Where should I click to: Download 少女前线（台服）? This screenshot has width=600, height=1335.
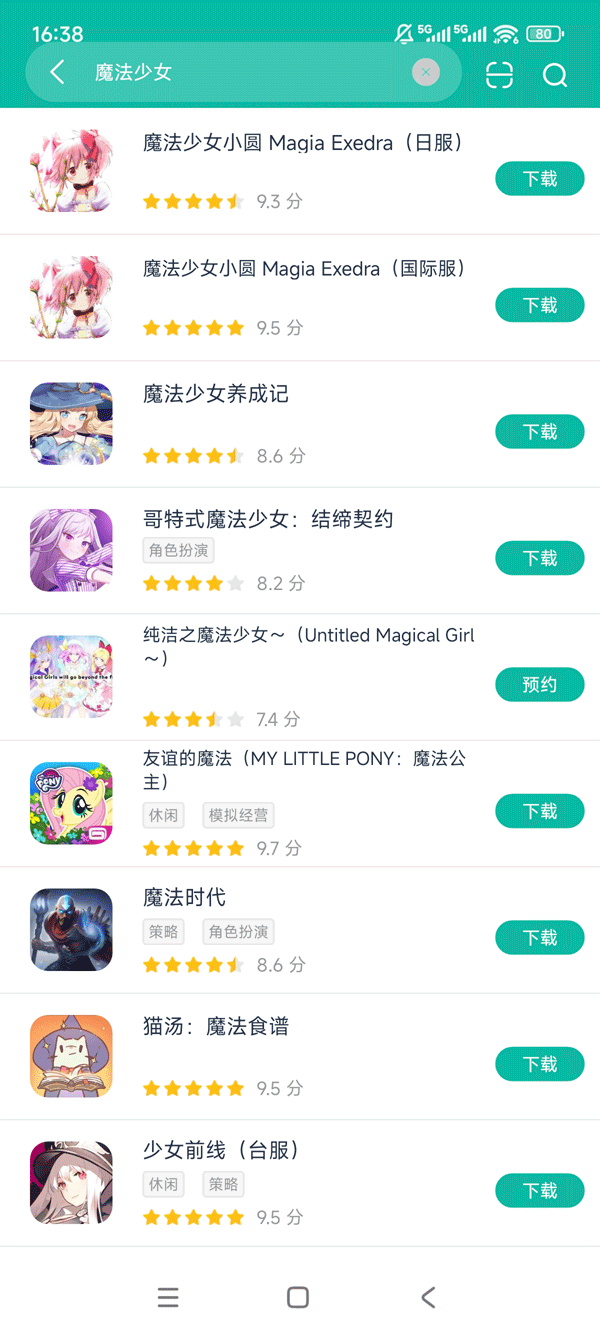pyautogui.click(x=539, y=1191)
